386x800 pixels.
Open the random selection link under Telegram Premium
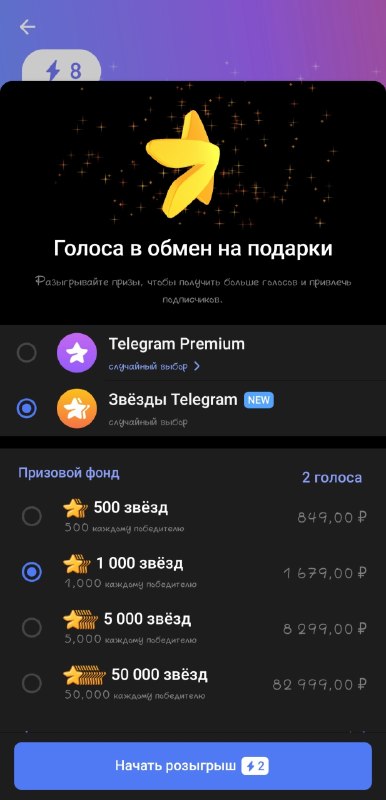pos(154,366)
